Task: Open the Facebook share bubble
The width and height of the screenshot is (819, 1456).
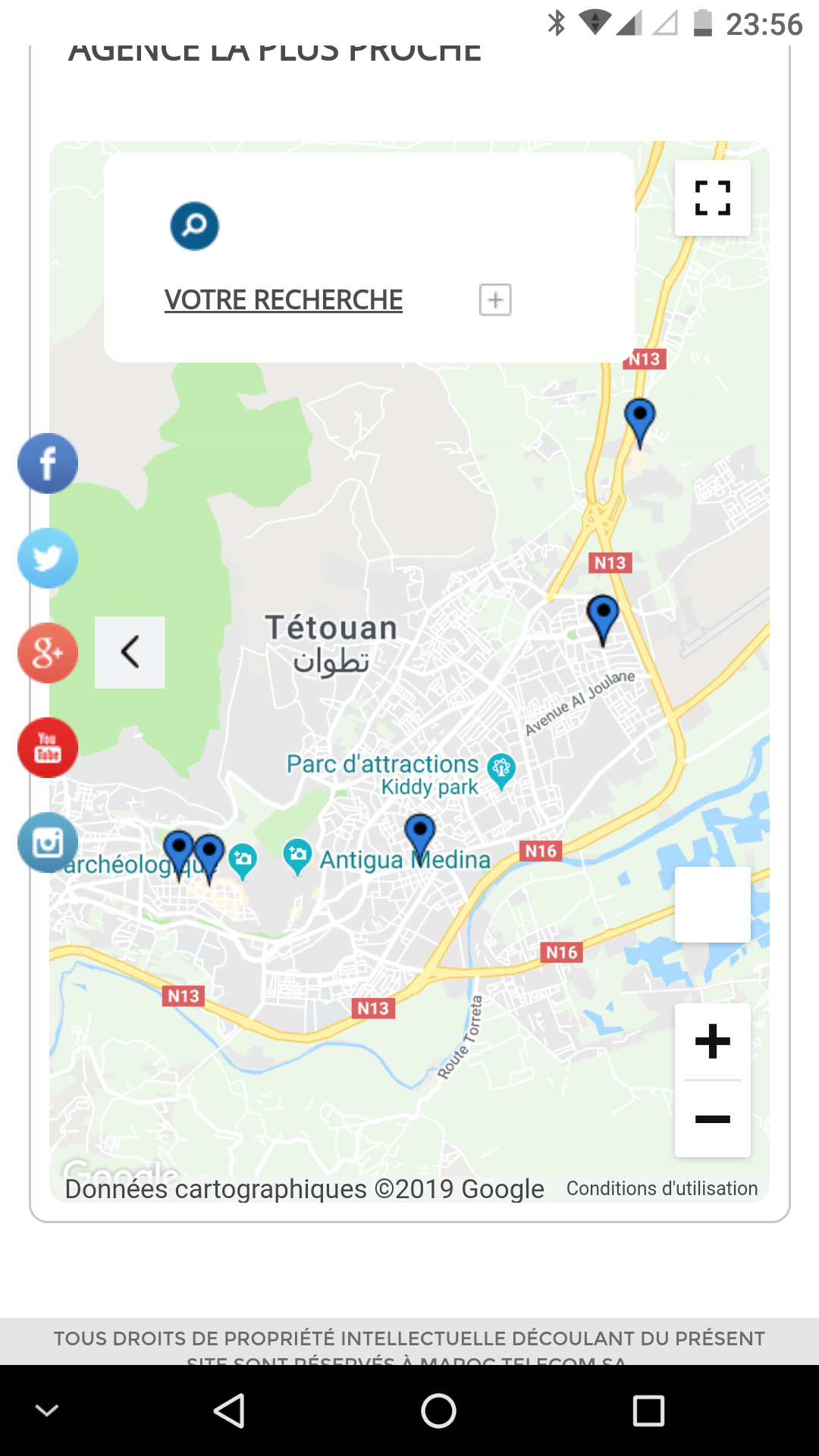Action: 48,463
